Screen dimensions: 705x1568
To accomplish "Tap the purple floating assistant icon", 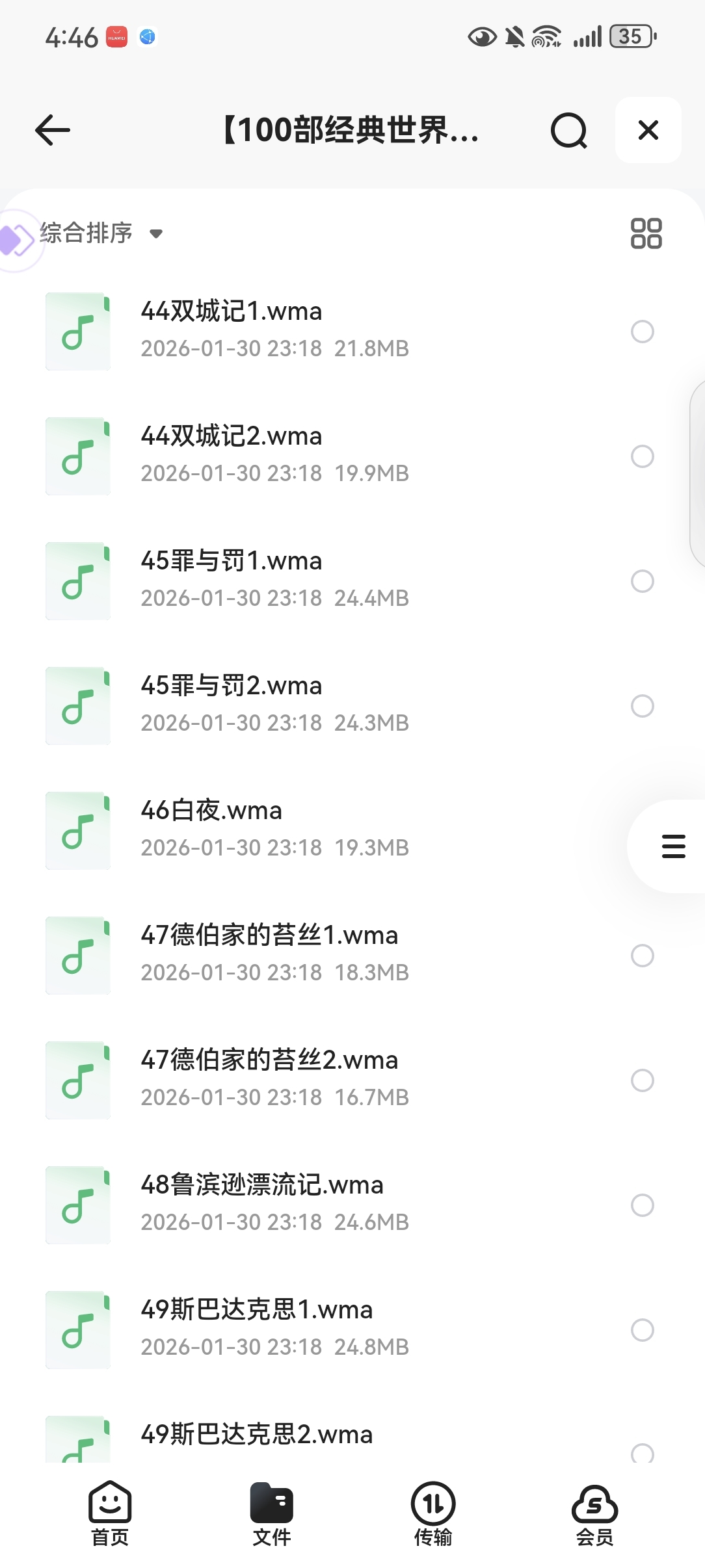I will click(17, 240).
